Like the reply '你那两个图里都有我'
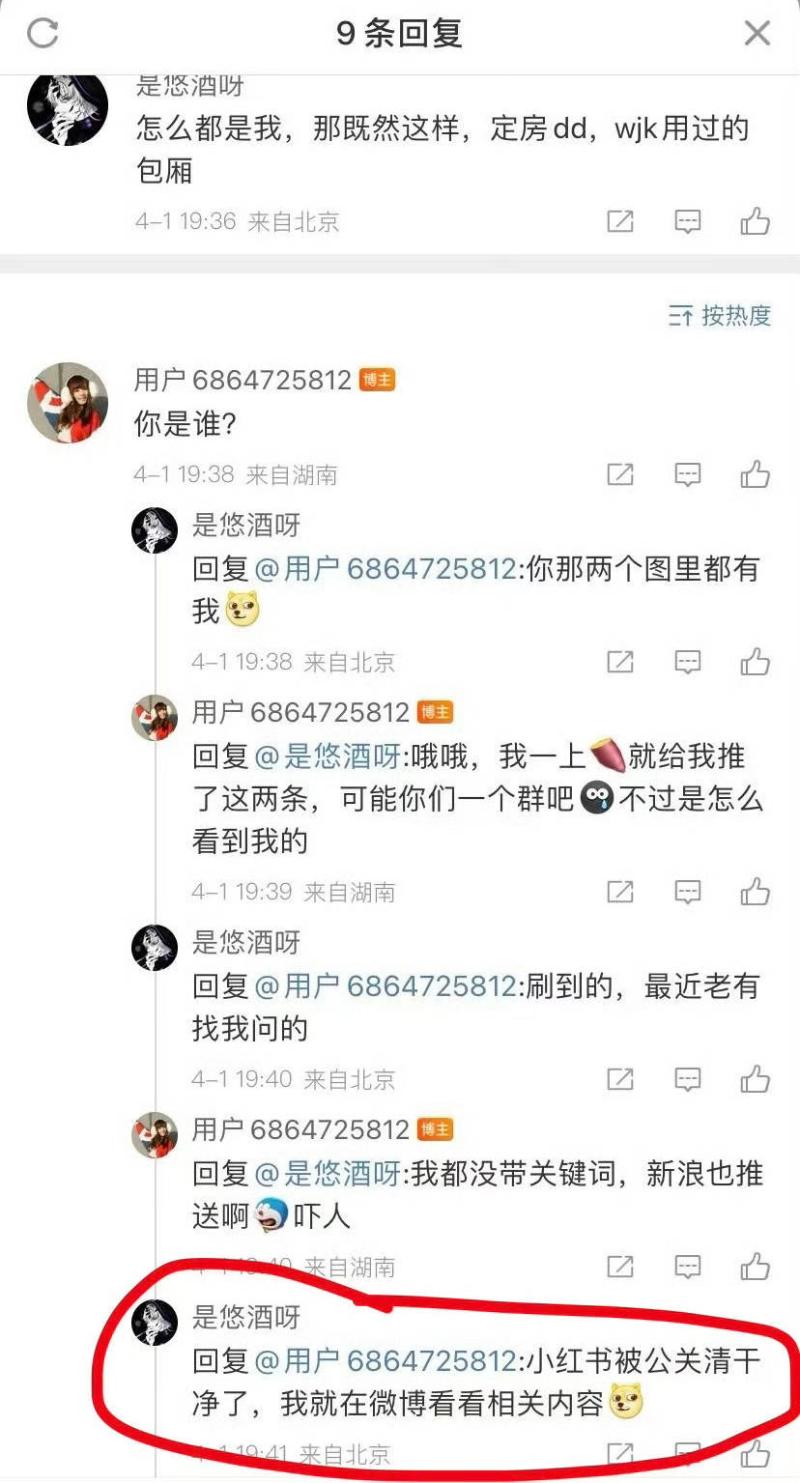800x1483 pixels. 755,661
